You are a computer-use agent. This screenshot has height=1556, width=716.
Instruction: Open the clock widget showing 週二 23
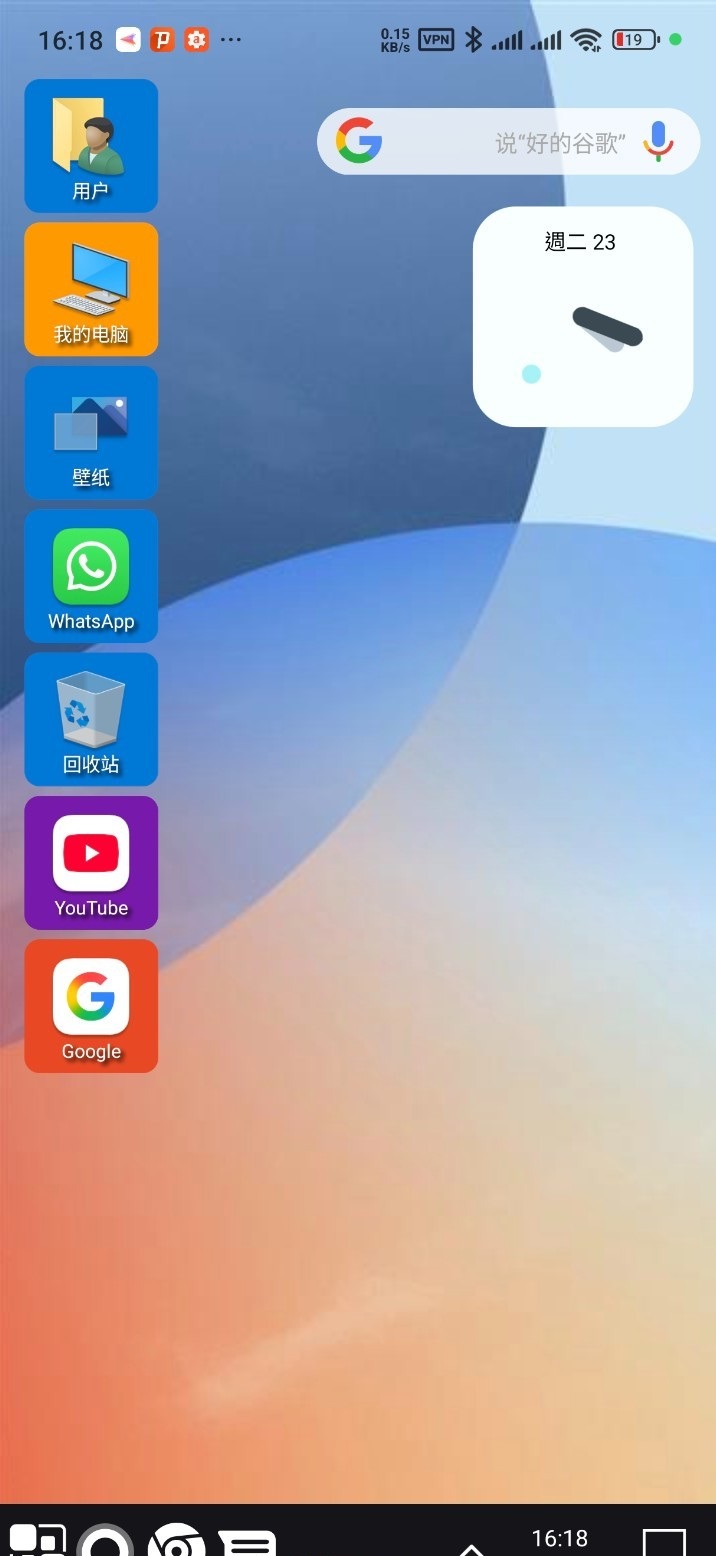[x=583, y=317]
